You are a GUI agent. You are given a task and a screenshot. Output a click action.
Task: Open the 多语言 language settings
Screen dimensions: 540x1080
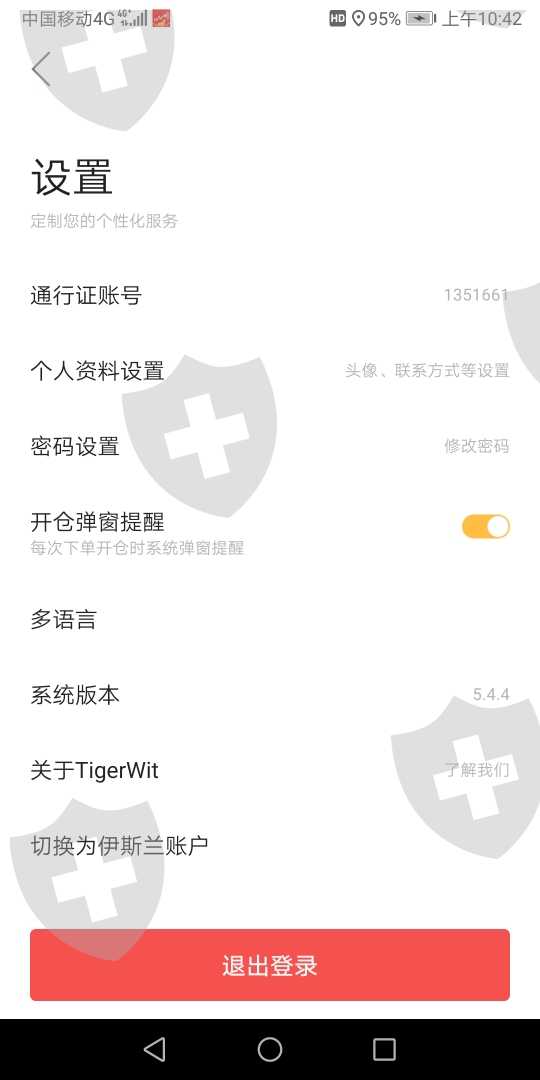(x=270, y=620)
